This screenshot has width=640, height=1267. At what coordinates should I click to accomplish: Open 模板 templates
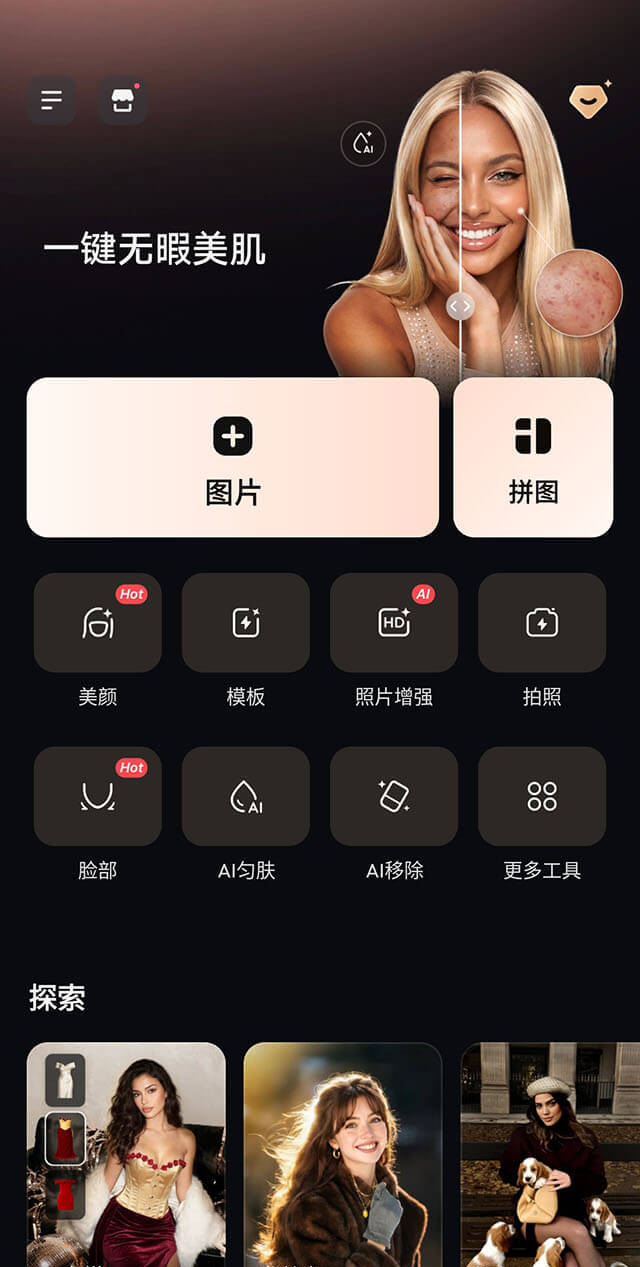click(x=246, y=623)
